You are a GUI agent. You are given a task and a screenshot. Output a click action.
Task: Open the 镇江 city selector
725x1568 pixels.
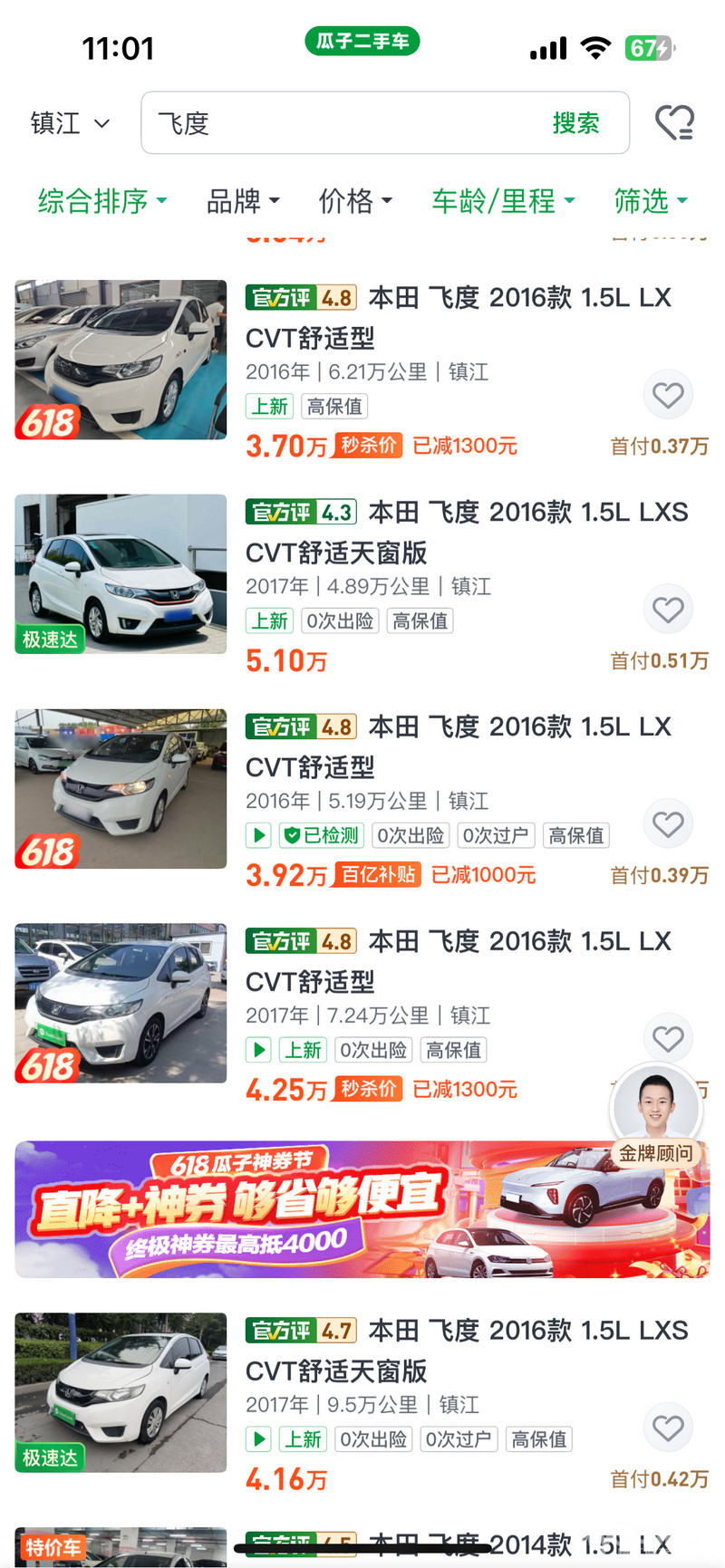70,123
